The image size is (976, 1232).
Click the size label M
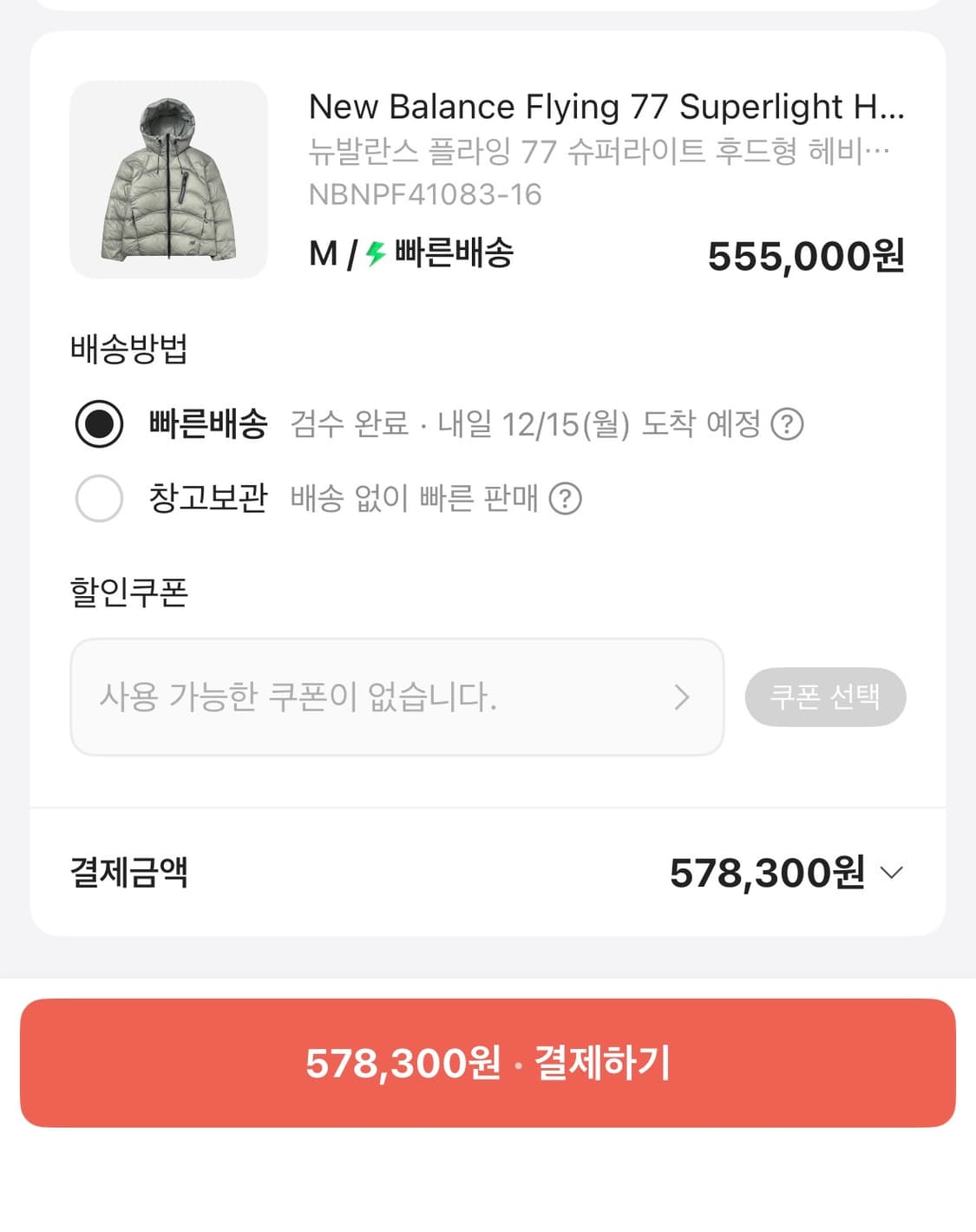322,252
